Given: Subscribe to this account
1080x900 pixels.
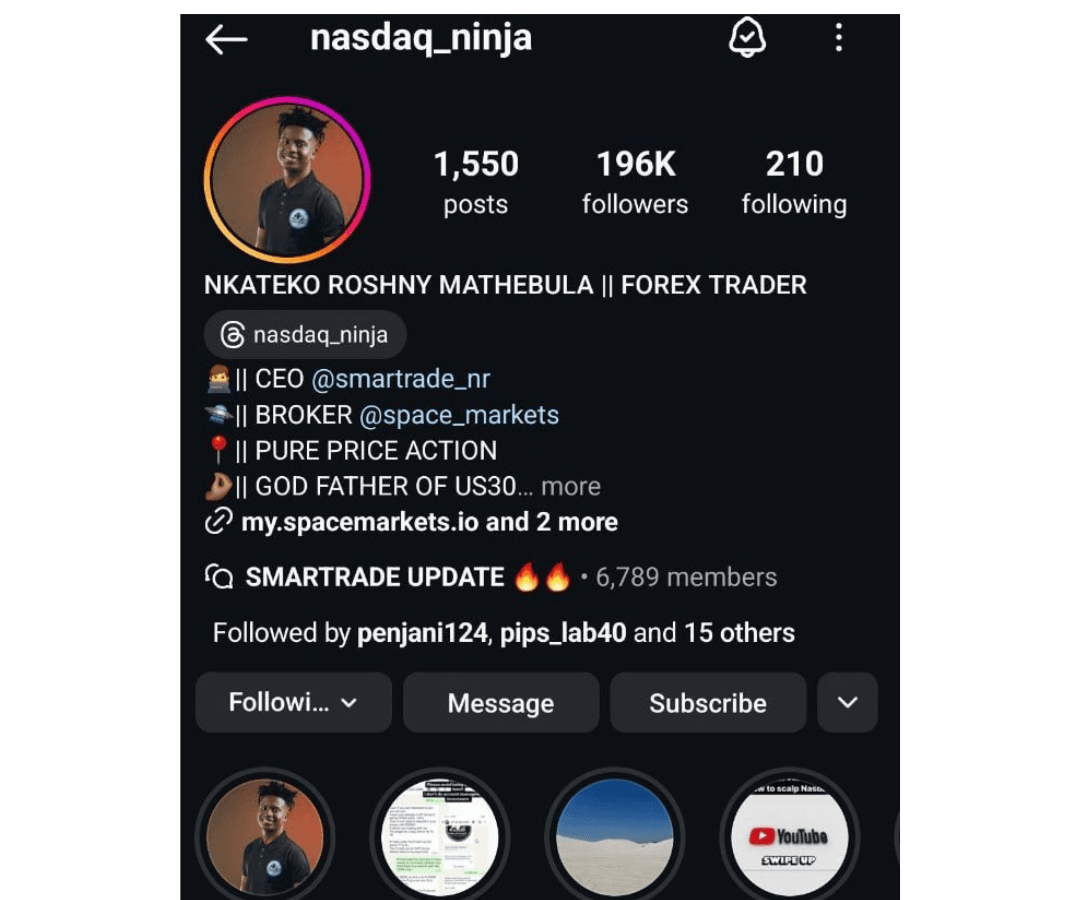Looking at the screenshot, I should [x=707, y=703].
